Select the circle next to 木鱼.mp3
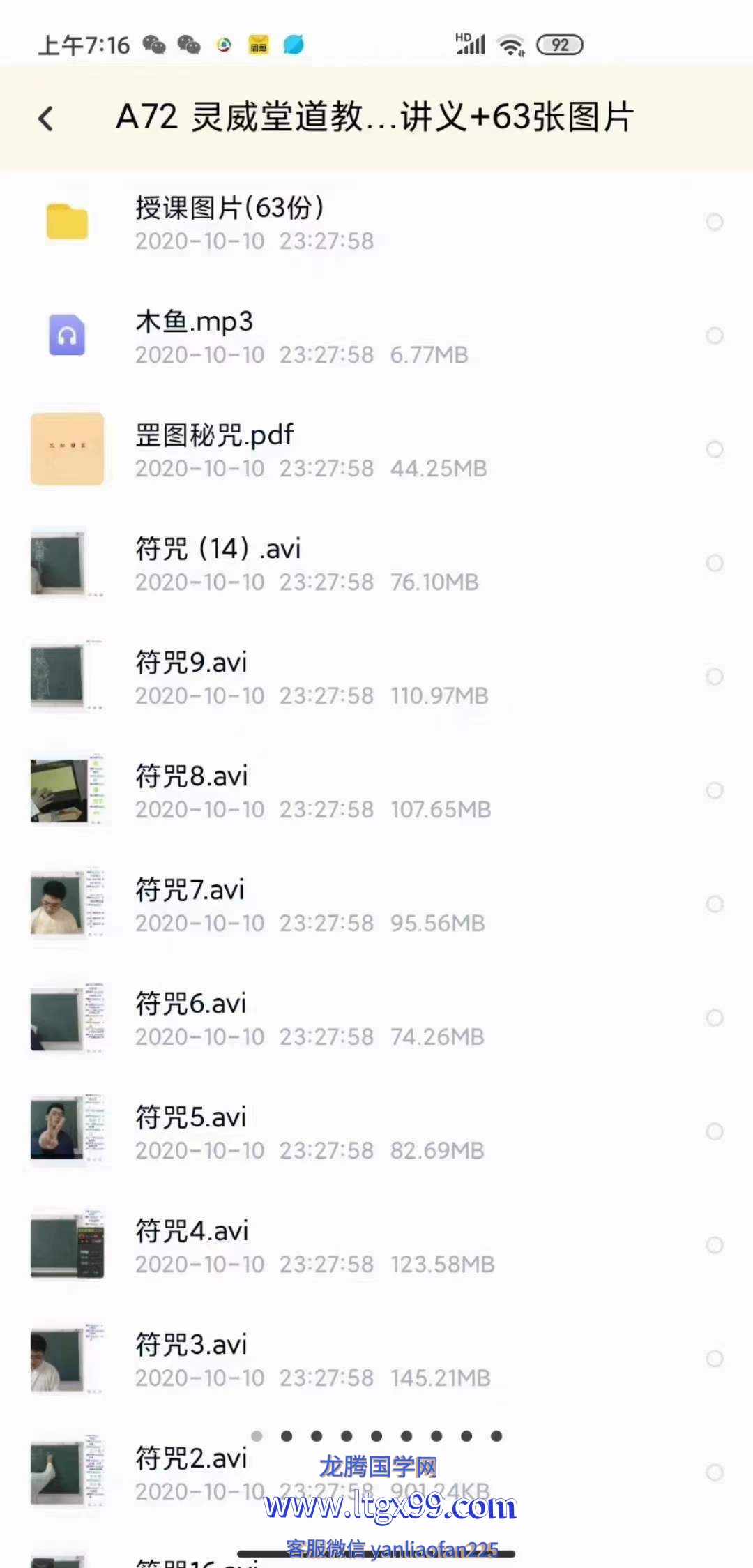The height and width of the screenshot is (1568, 753). [x=715, y=336]
